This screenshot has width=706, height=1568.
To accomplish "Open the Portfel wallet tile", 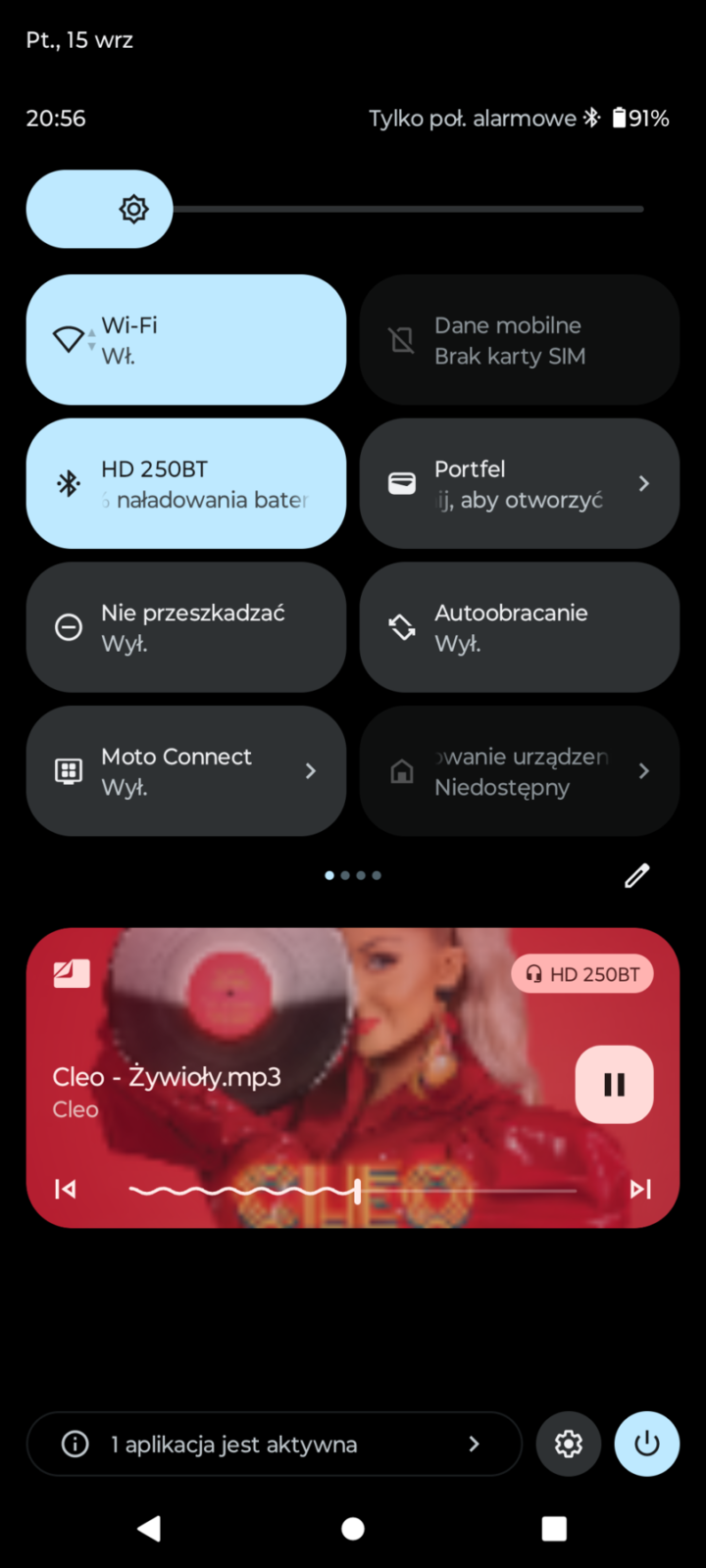I will (x=519, y=483).
